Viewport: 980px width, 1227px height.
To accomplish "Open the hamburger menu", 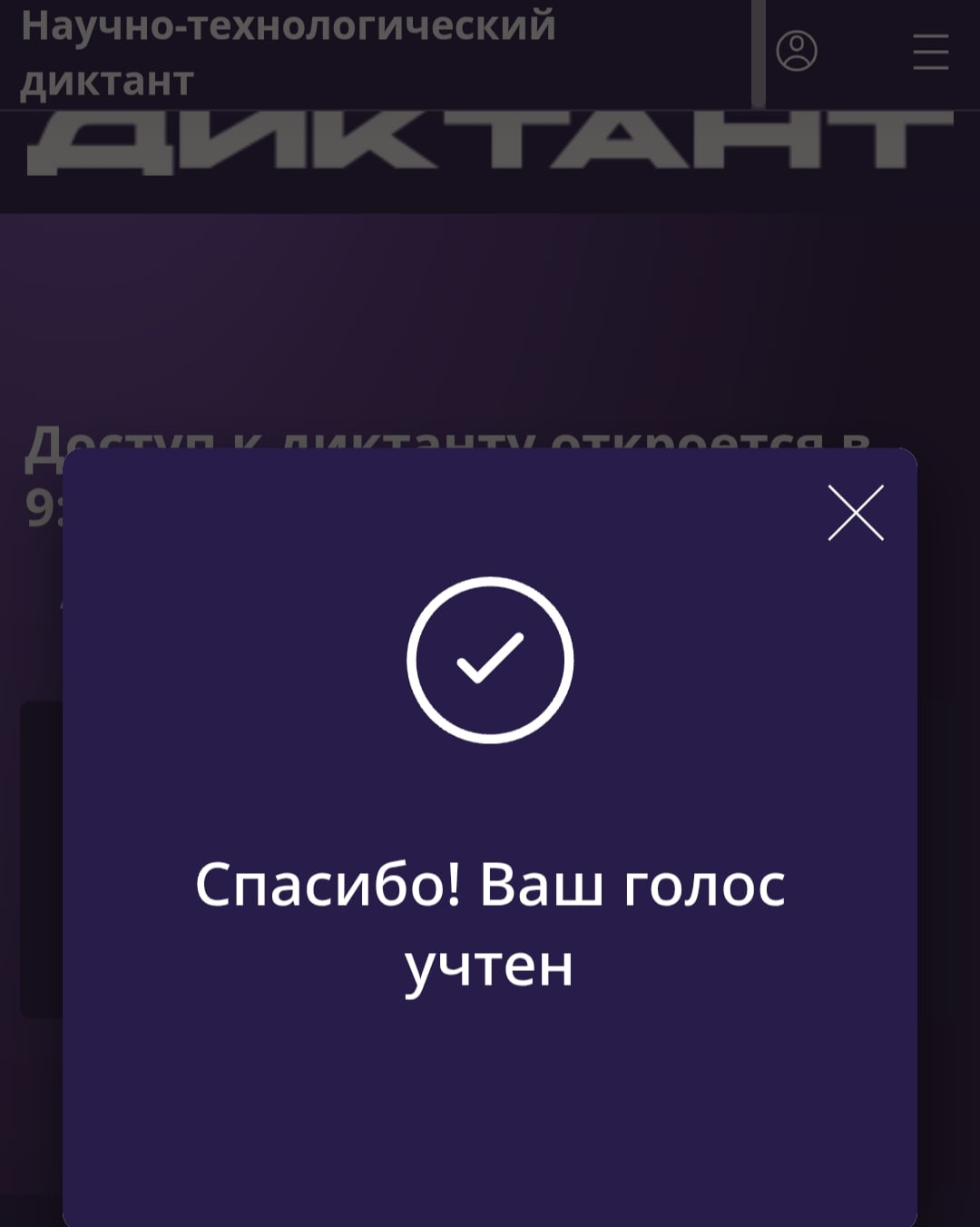I will [930, 52].
